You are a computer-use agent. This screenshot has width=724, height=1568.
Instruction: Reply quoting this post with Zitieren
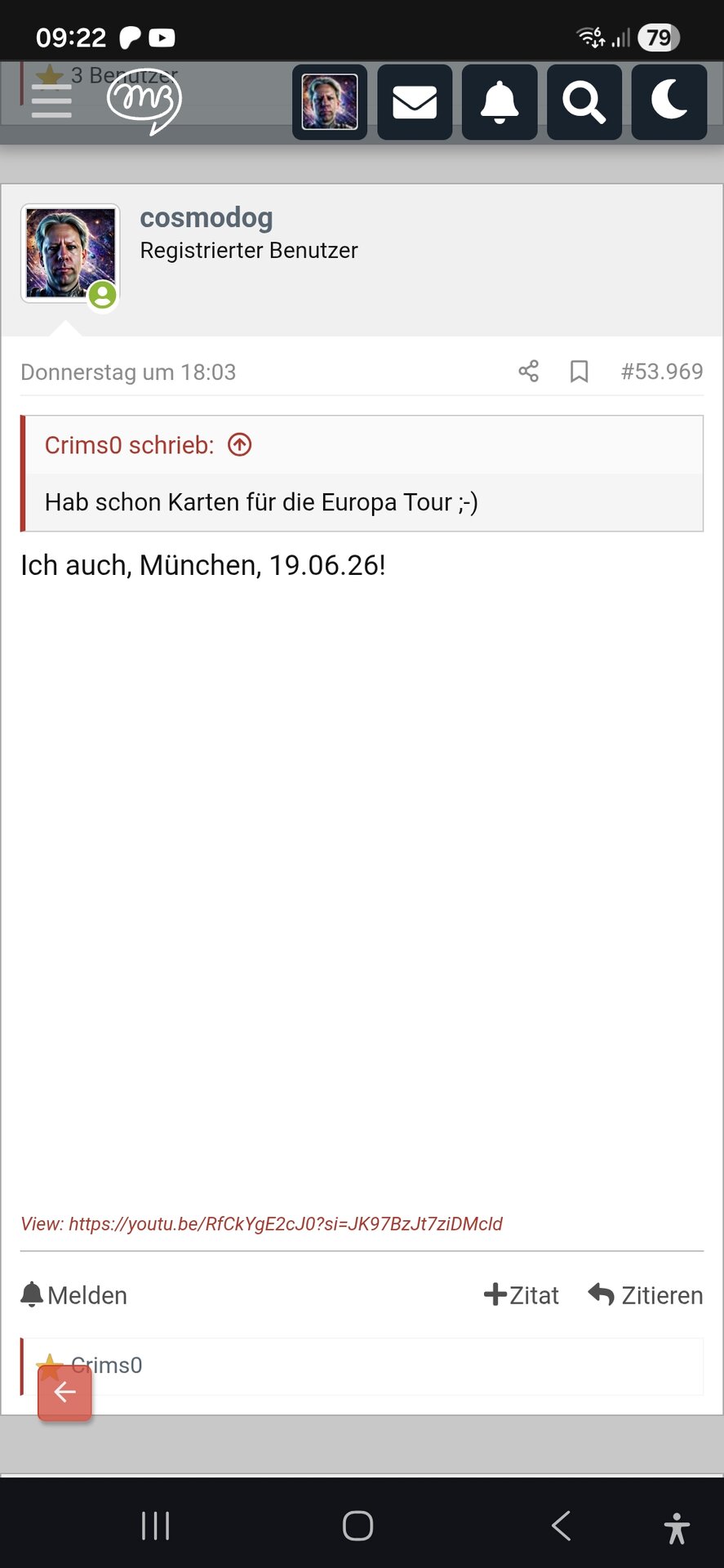point(646,1295)
